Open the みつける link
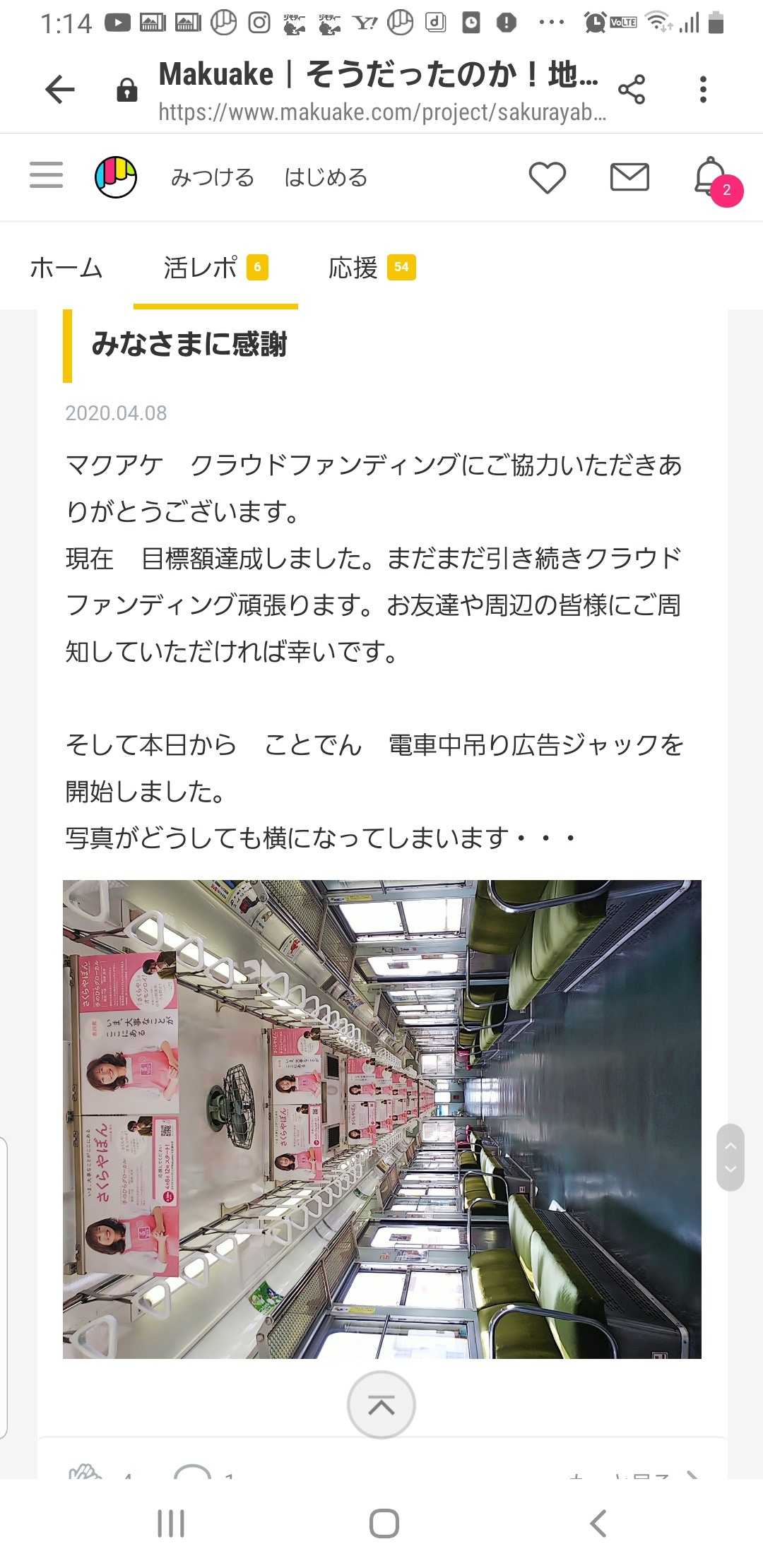763x1568 pixels. [212, 178]
